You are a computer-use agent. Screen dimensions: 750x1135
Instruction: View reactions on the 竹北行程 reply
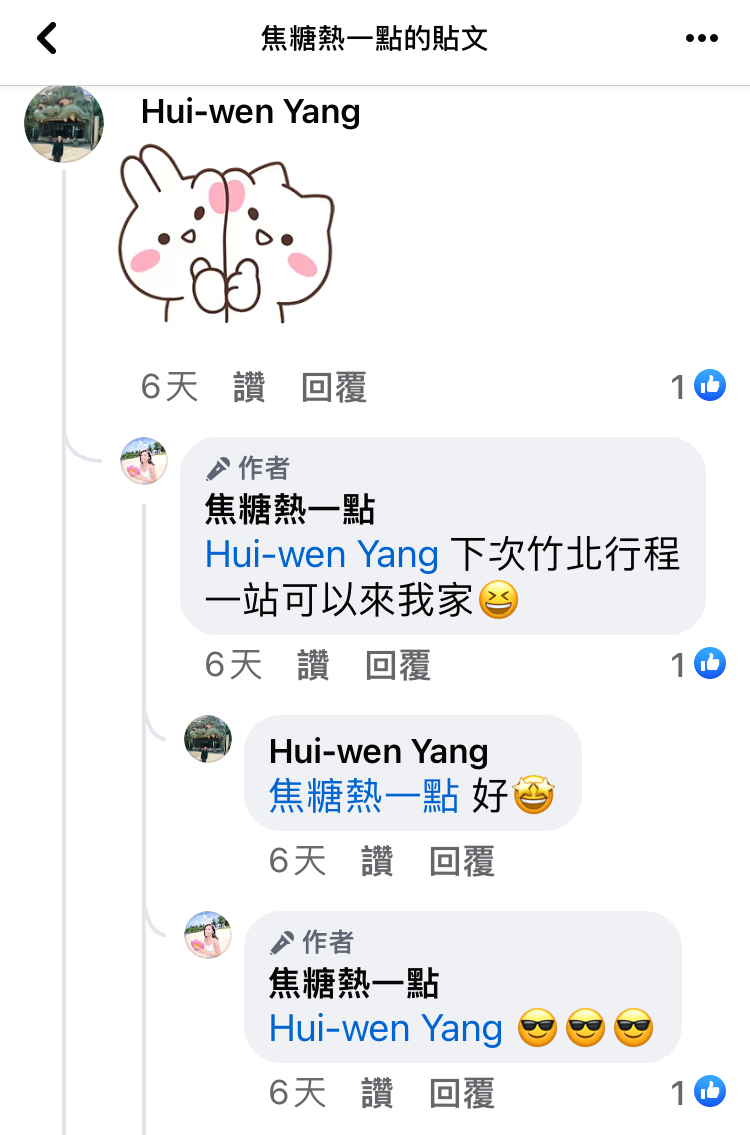point(699,663)
